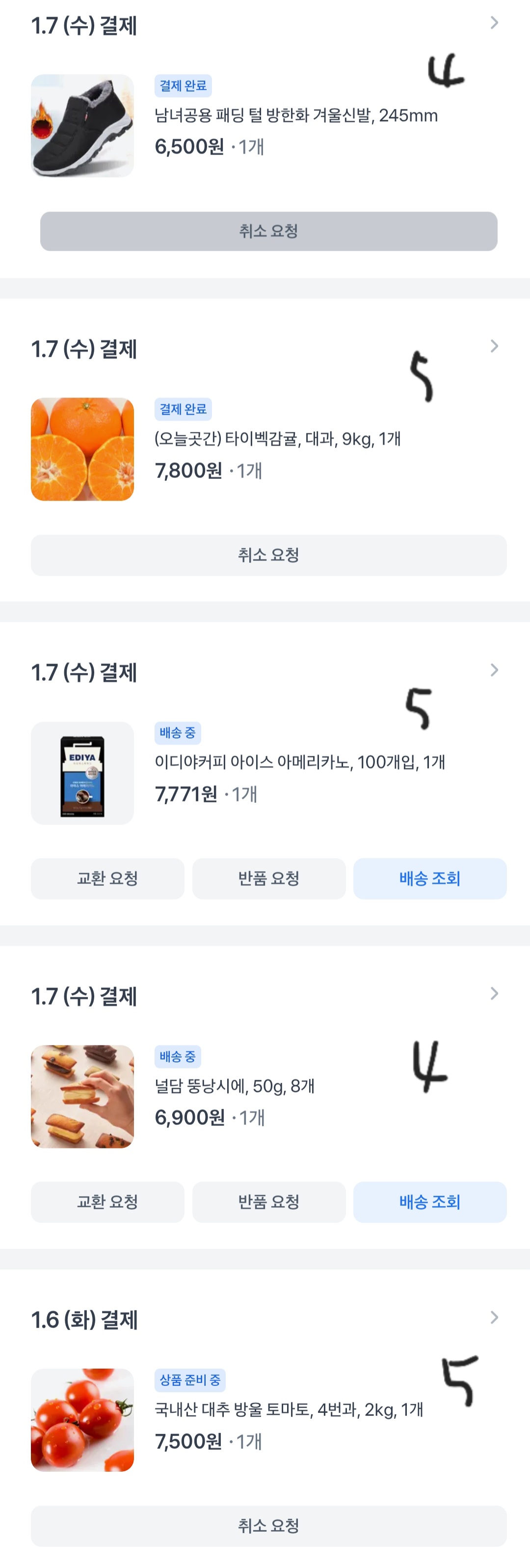Open the EDIYA coffee product thumbnail

(x=82, y=773)
